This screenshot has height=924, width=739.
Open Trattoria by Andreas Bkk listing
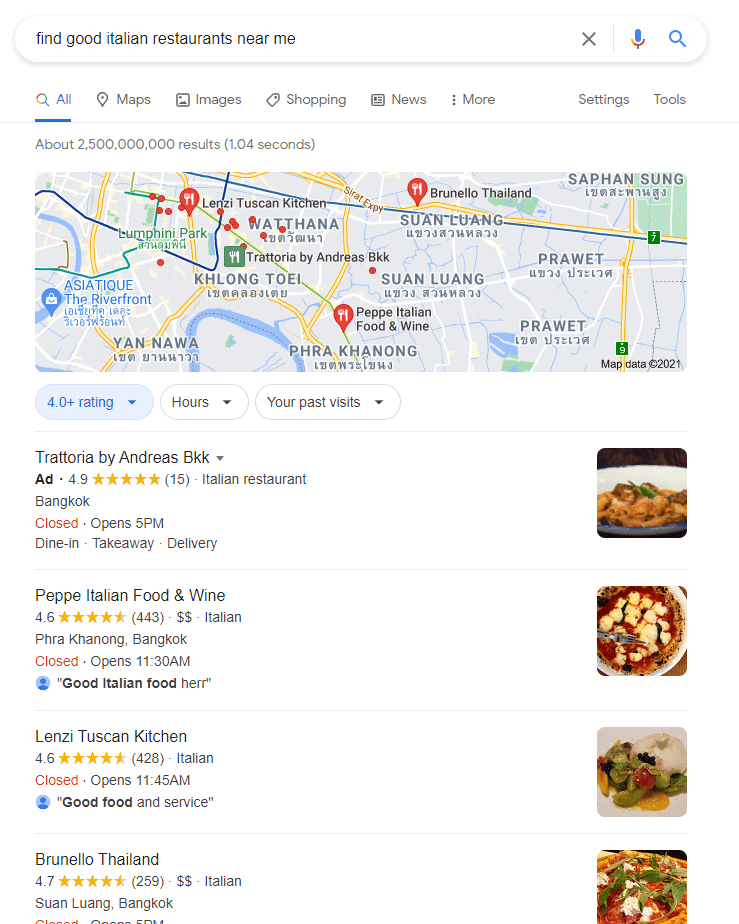(122, 457)
